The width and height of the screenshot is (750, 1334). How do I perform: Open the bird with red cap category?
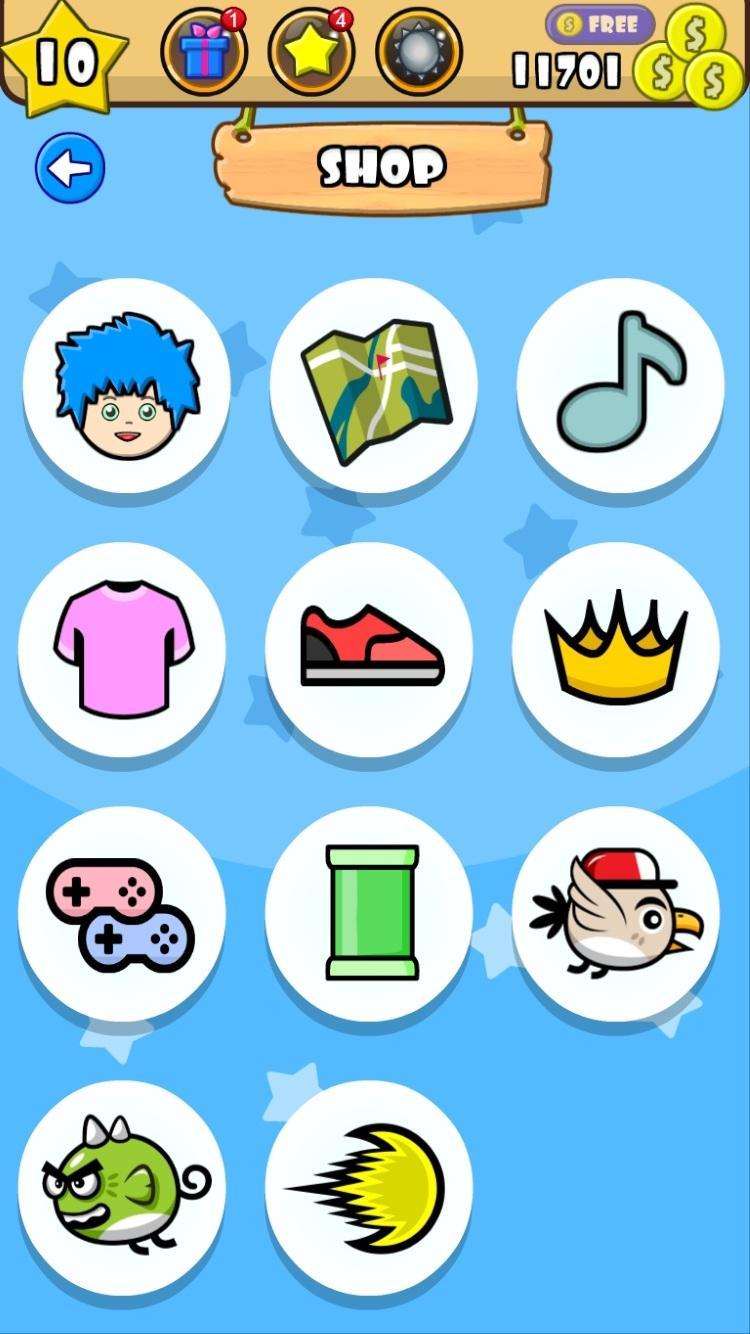pos(616,913)
